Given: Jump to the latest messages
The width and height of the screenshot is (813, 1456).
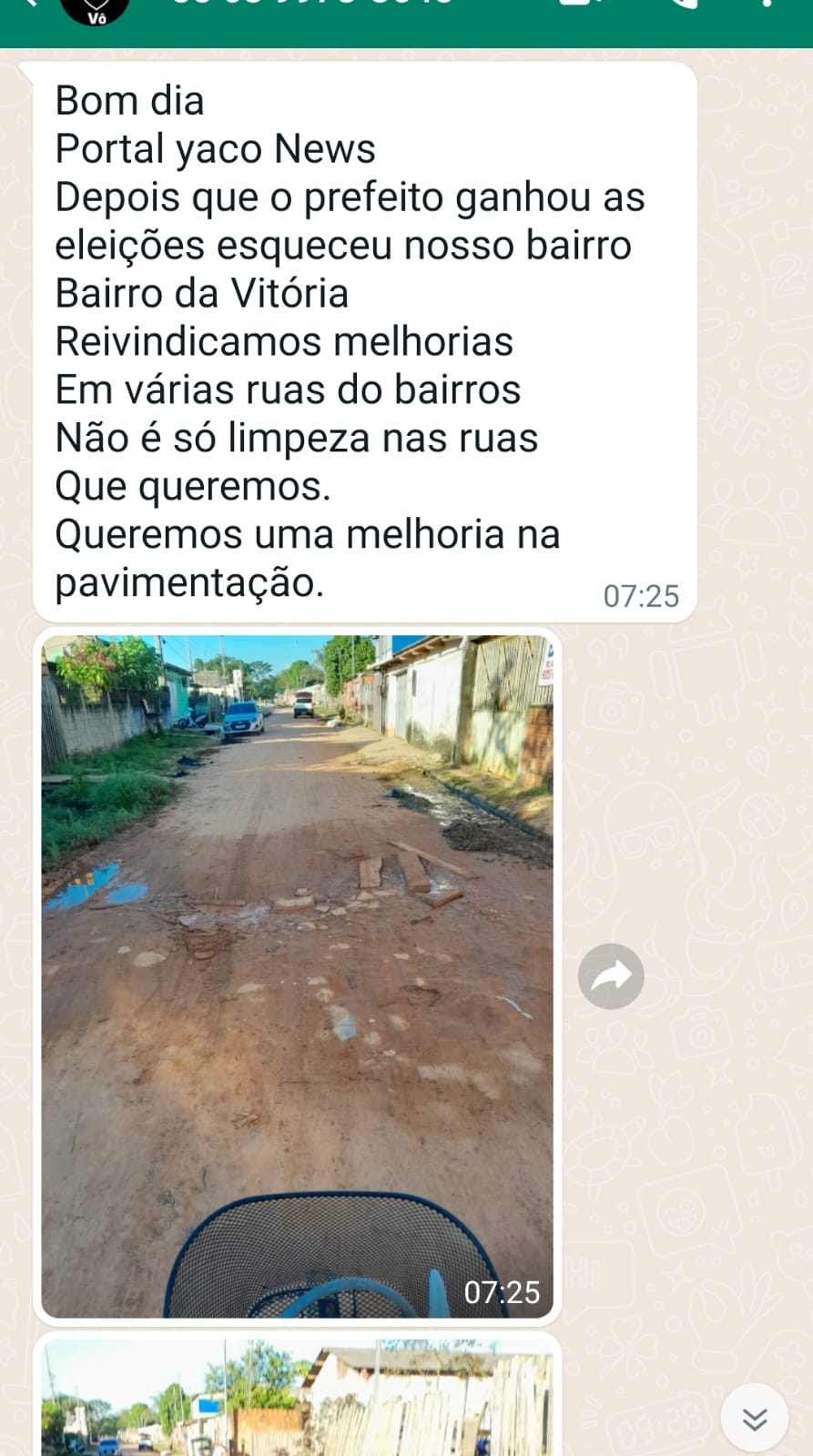Looking at the screenshot, I should click(x=754, y=1418).
